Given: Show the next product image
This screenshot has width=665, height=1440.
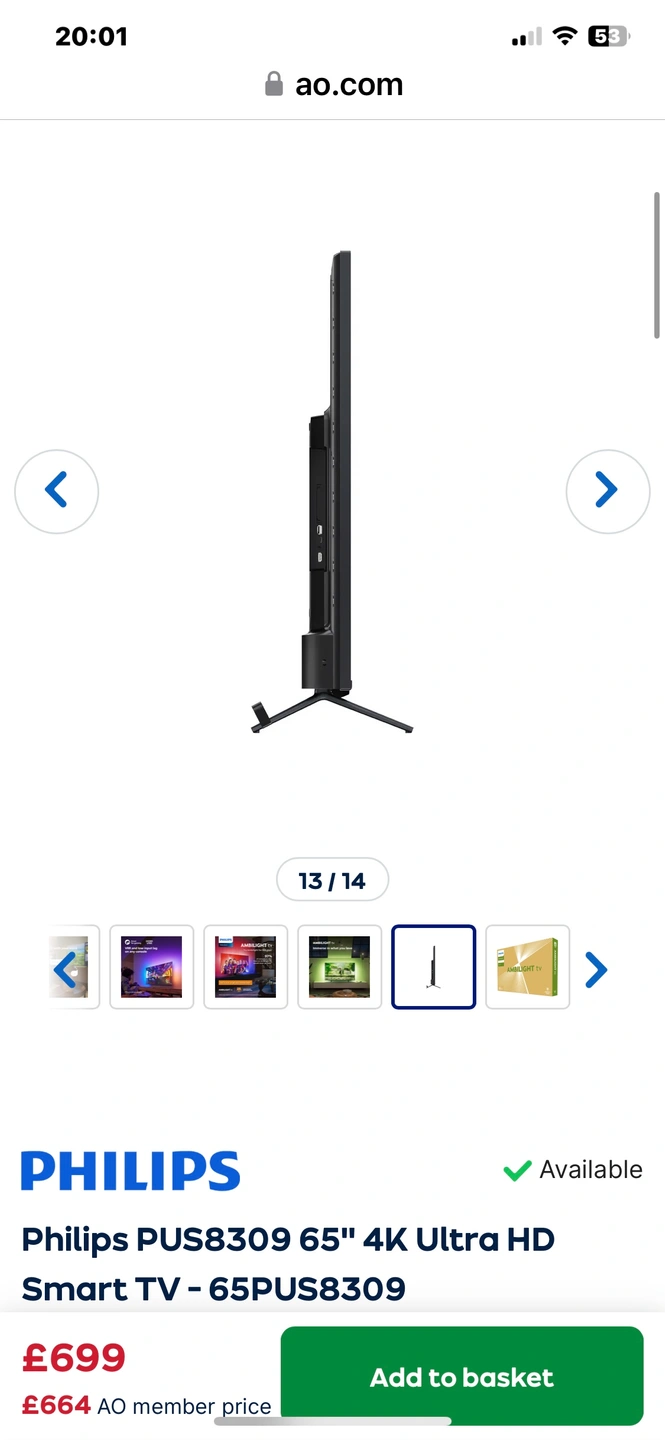Looking at the screenshot, I should coord(607,491).
